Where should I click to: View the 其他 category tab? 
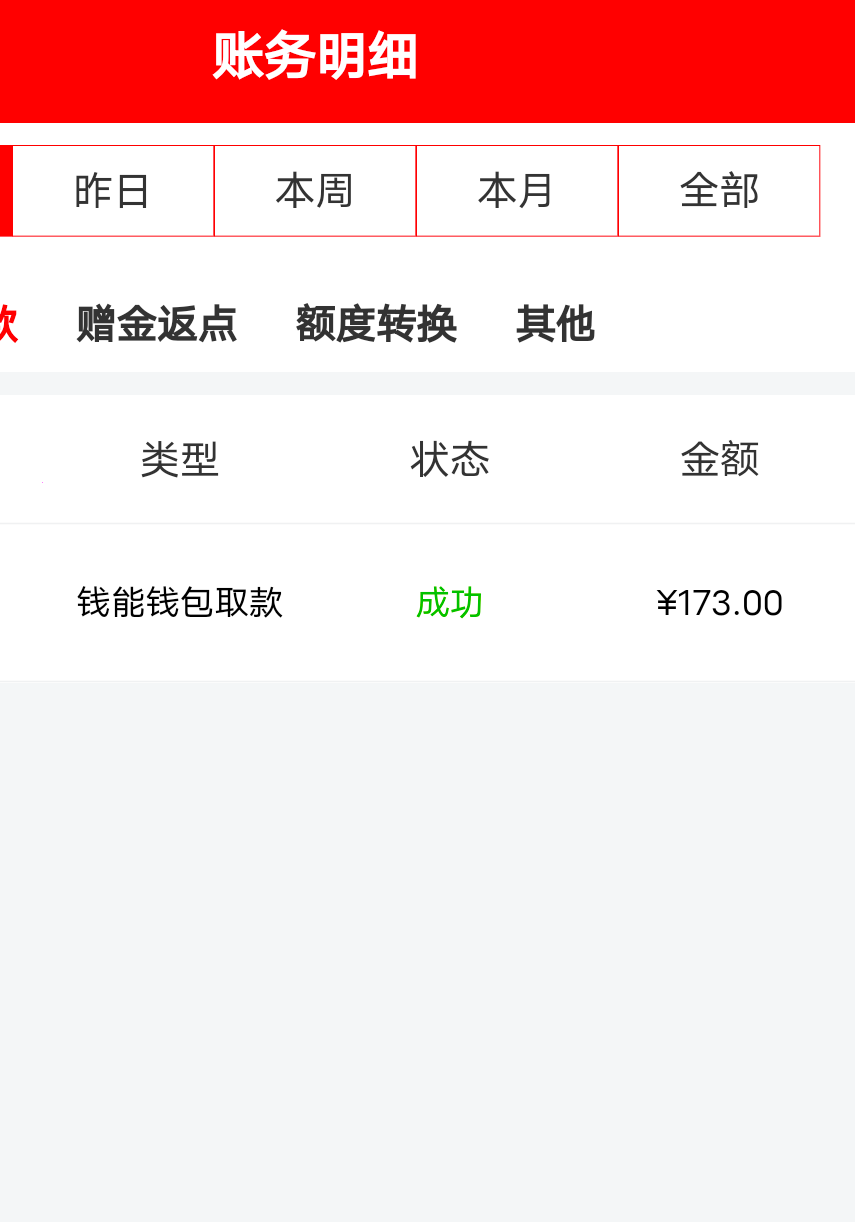(555, 324)
